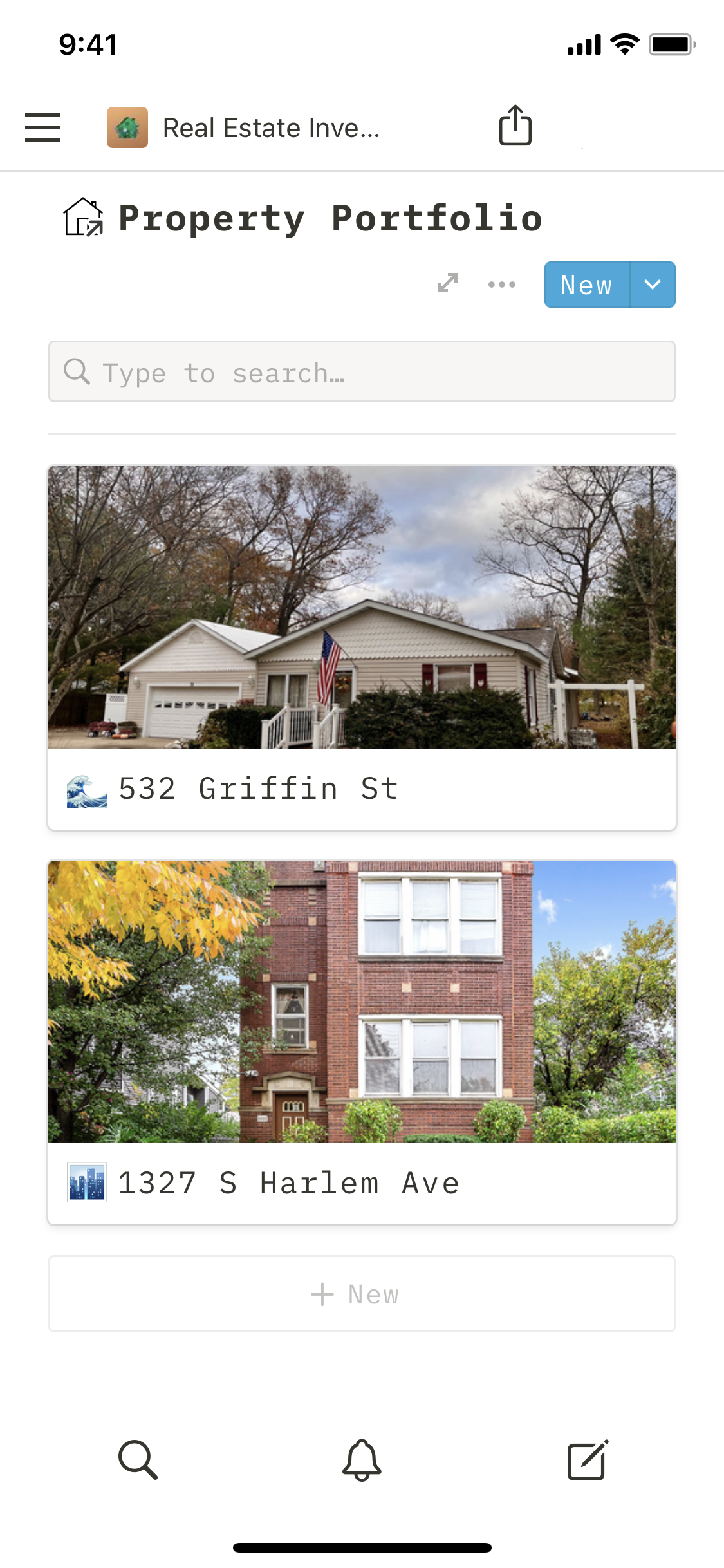
Task: Expand database to full page
Action: pyautogui.click(x=447, y=283)
